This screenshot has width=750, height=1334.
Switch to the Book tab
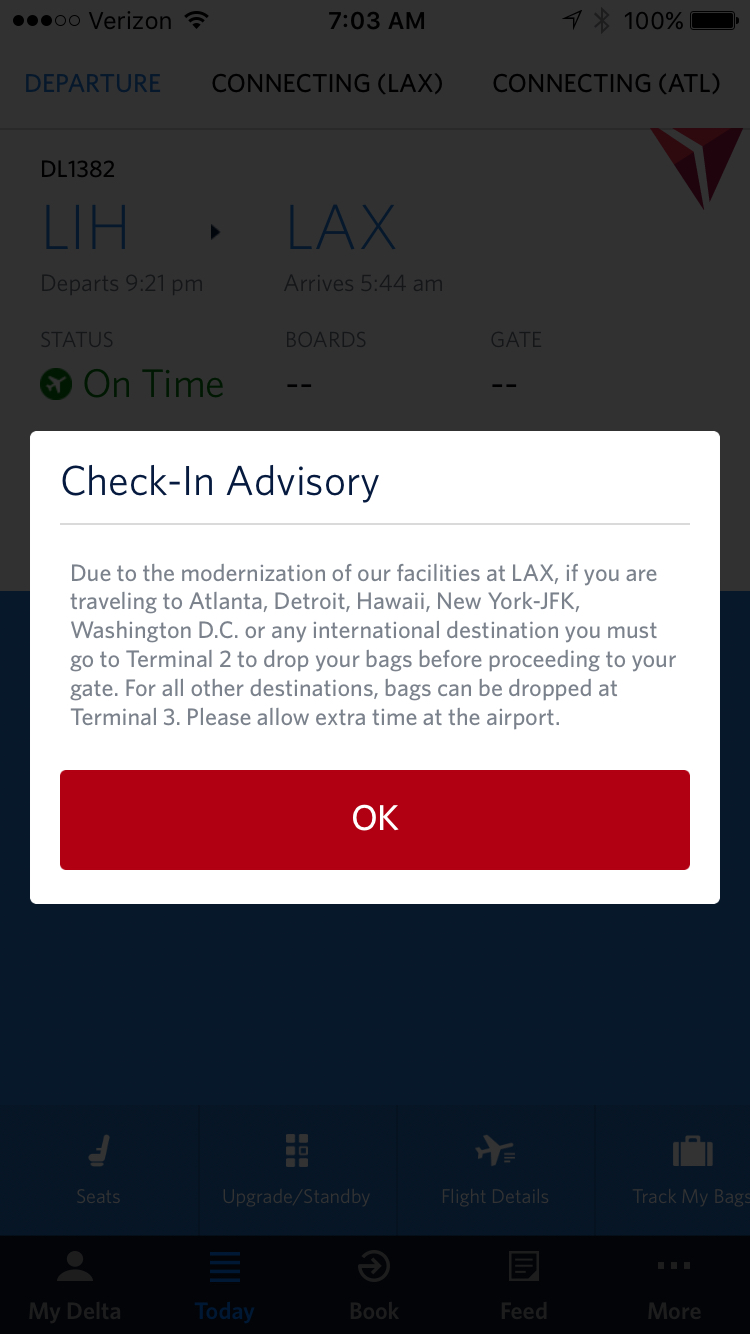pos(374,1285)
